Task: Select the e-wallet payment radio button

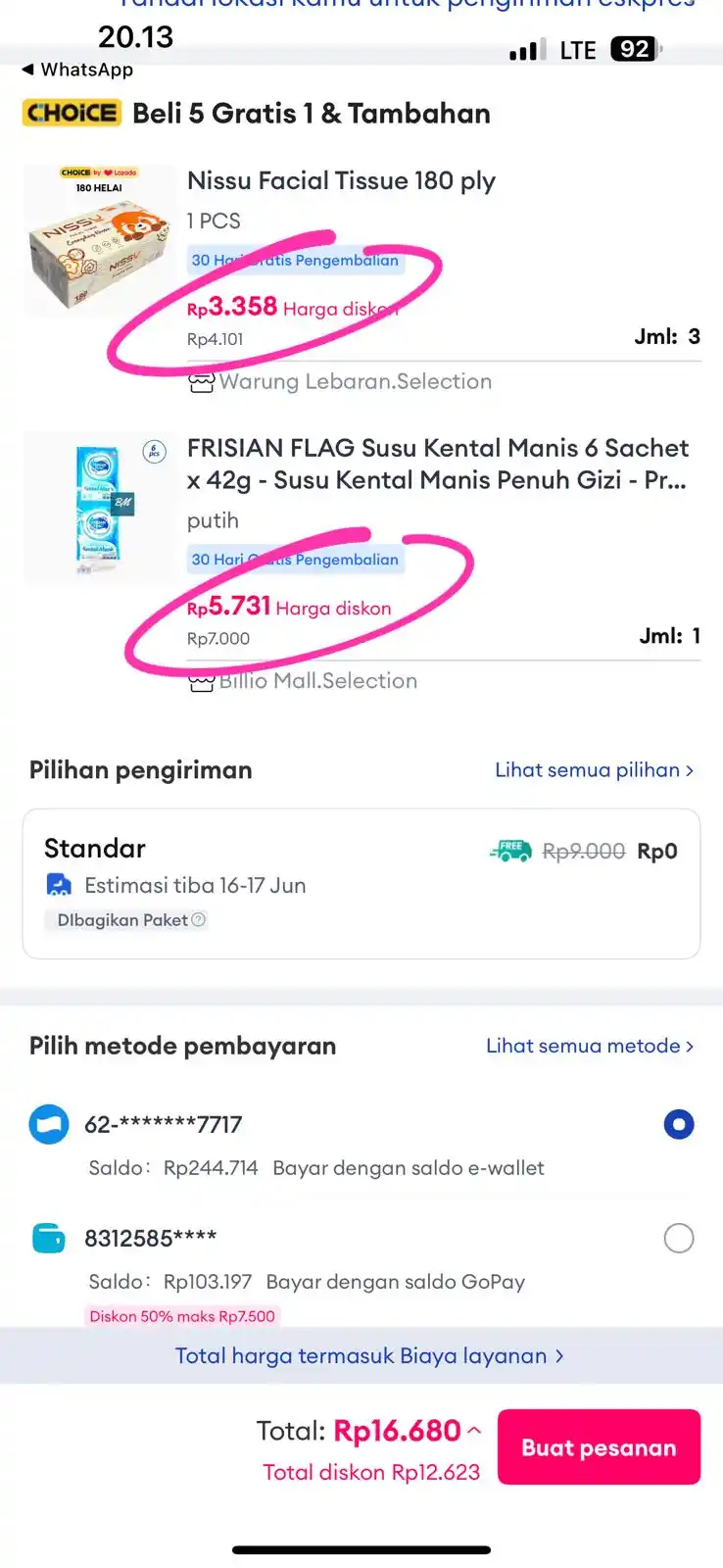Action: tap(679, 1124)
